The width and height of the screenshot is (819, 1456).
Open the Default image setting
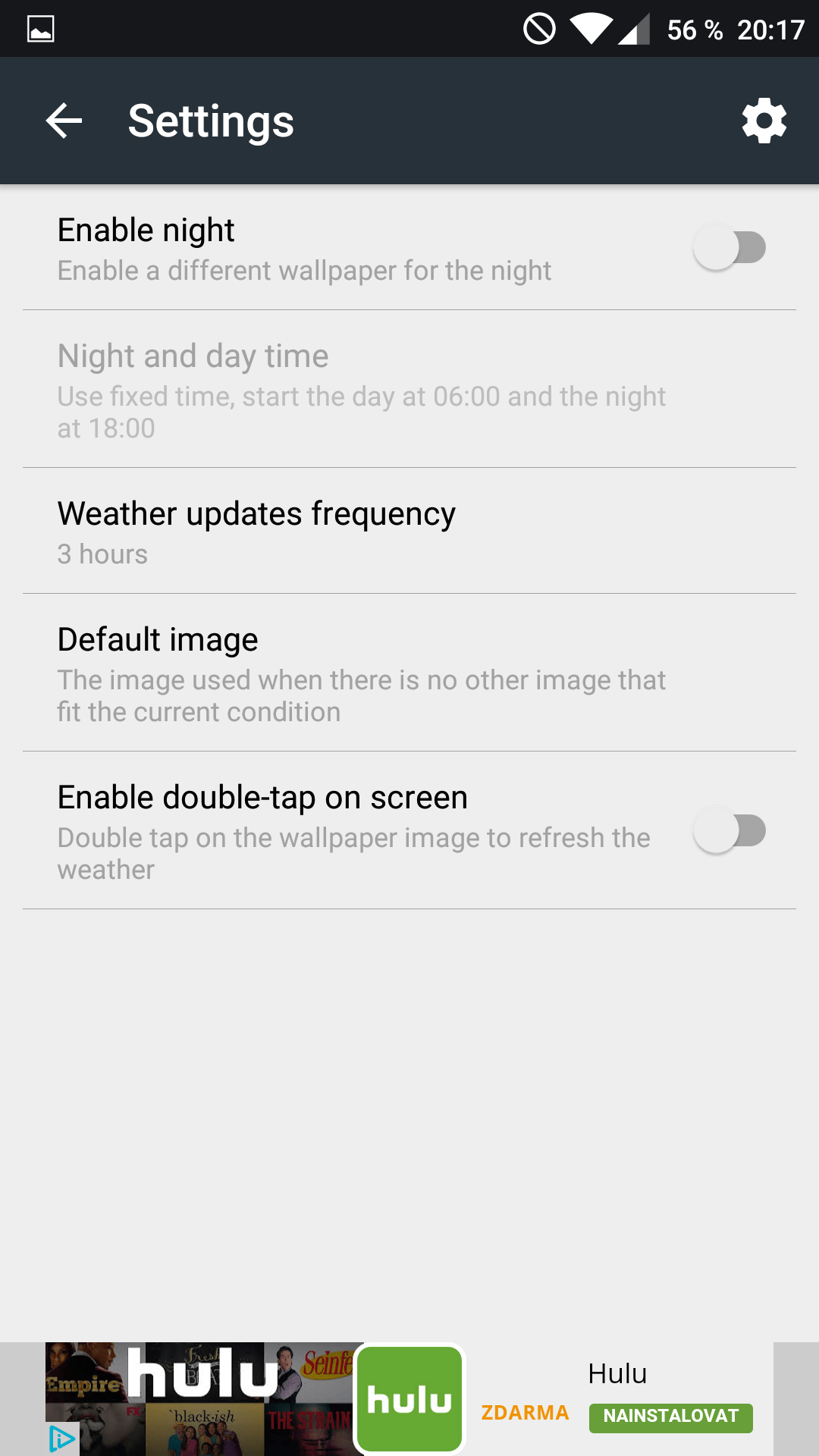point(409,673)
